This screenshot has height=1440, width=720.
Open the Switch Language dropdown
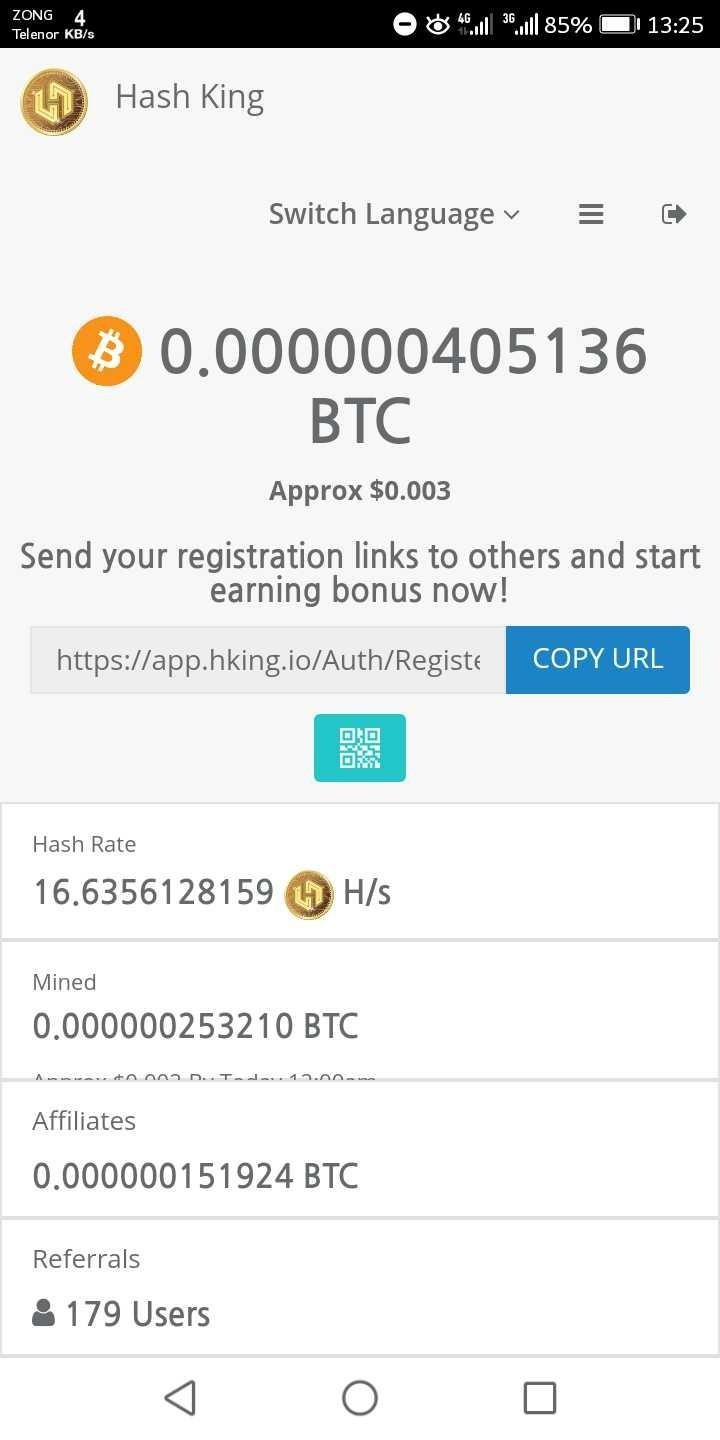pyautogui.click(x=394, y=214)
